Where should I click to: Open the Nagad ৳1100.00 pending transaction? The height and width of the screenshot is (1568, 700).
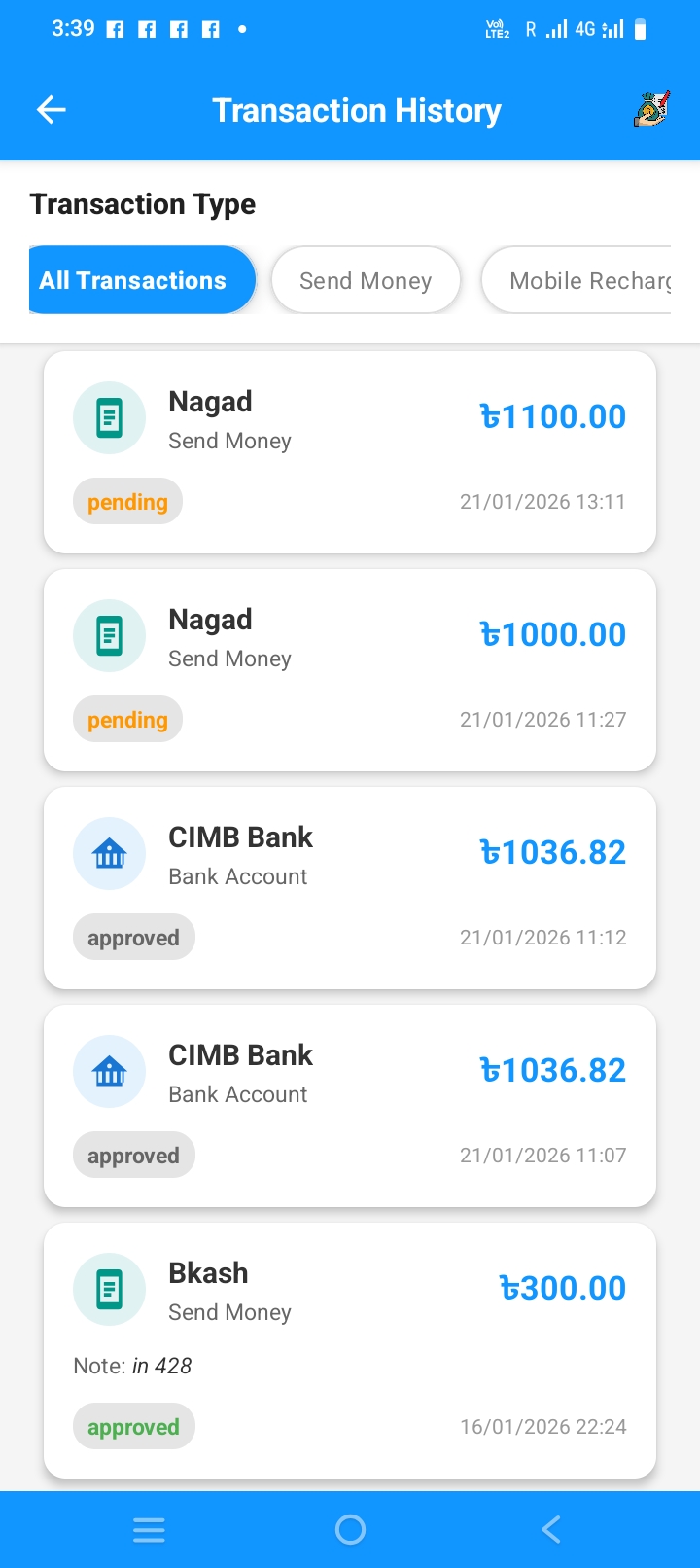[350, 452]
